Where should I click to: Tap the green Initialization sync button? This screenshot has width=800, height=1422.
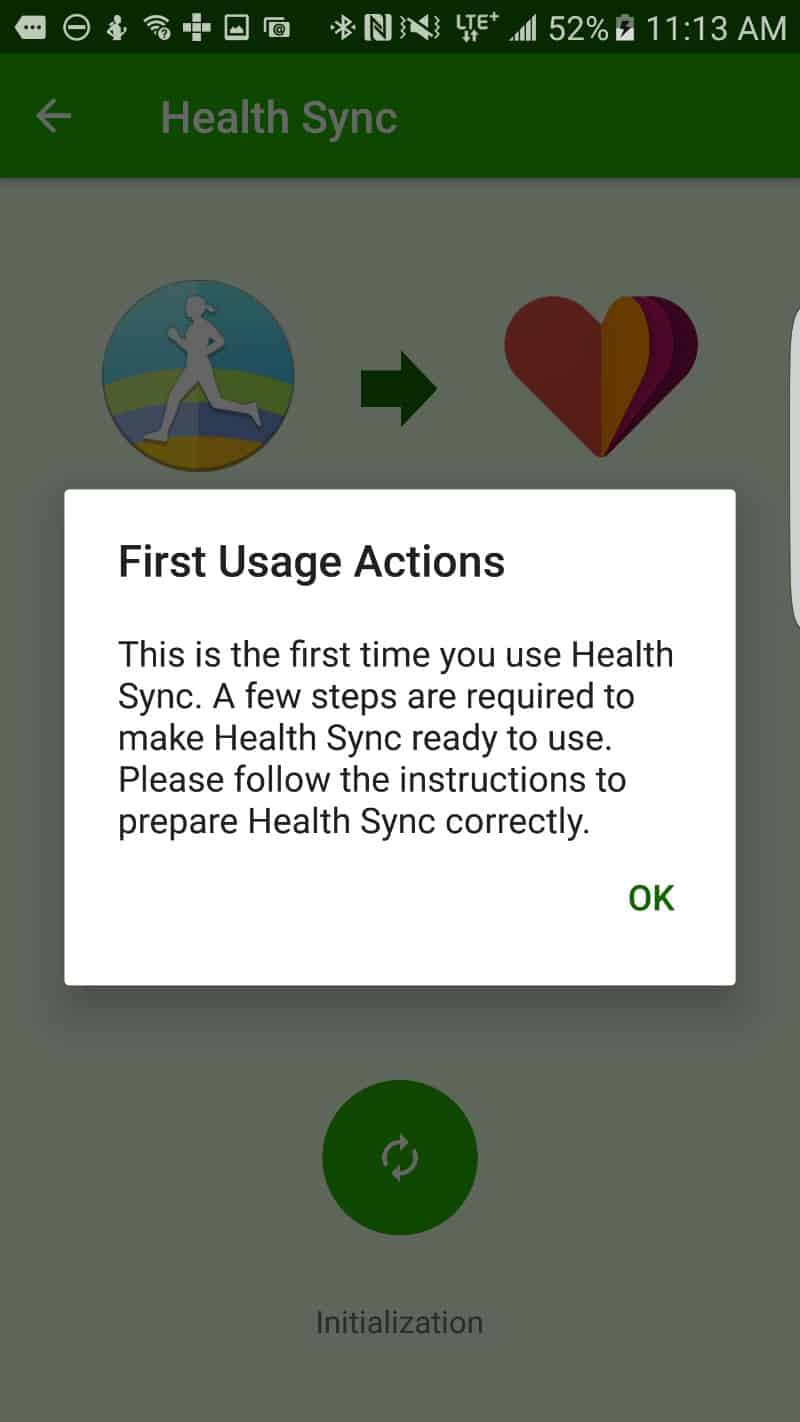point(400,1158)
